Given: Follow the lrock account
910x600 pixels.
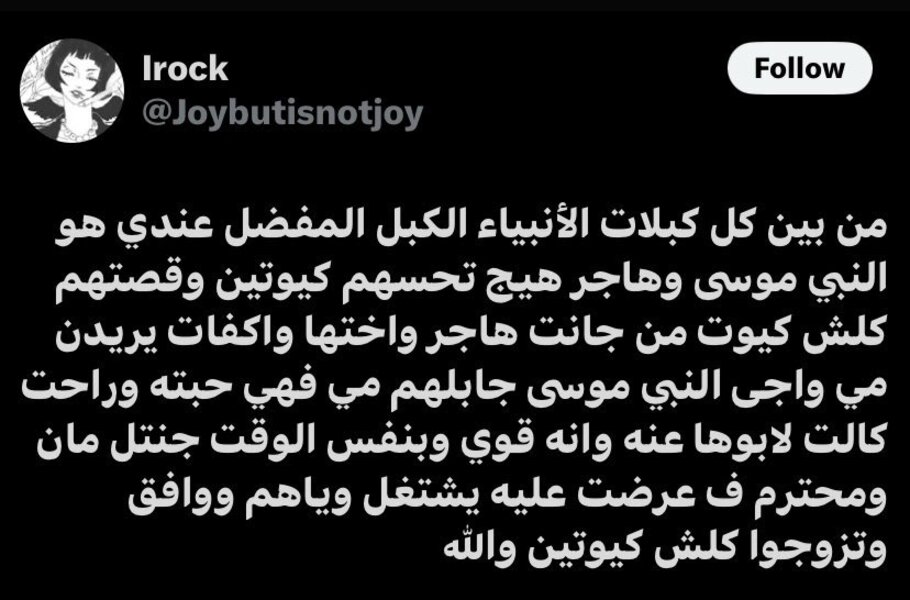Looking at the screenshot, I should [x=799, y=69].
